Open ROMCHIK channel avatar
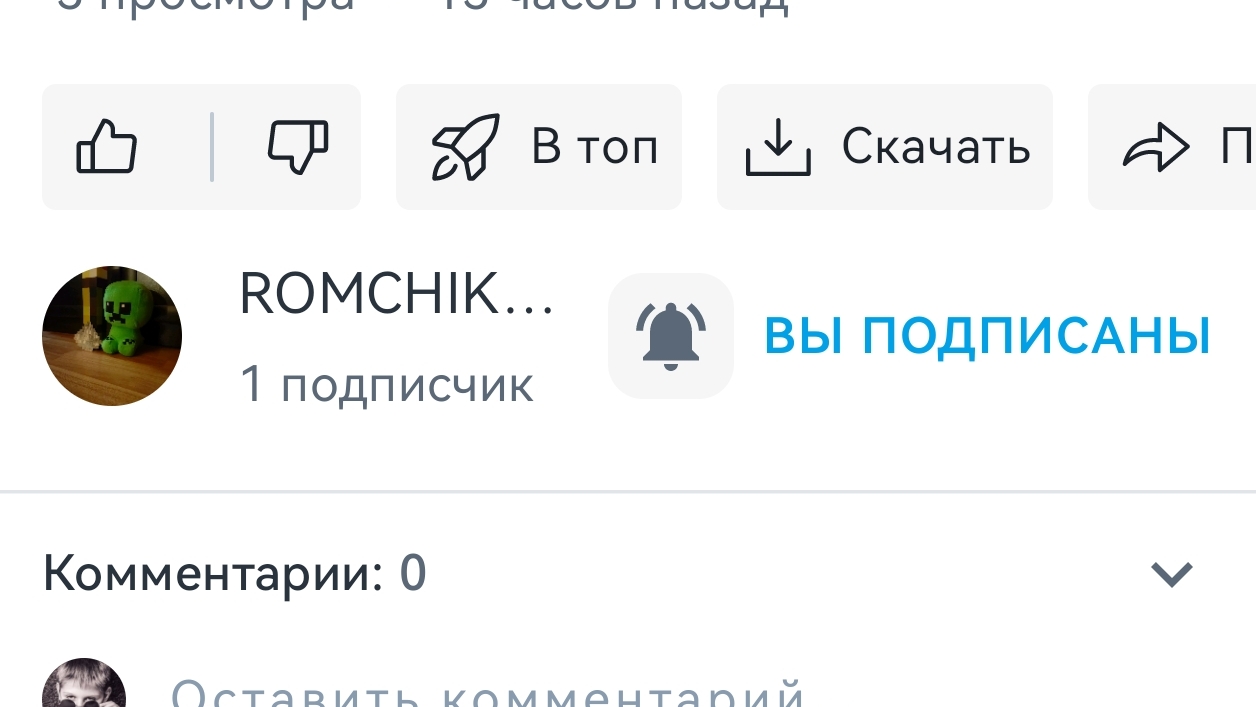 (112, 336)
